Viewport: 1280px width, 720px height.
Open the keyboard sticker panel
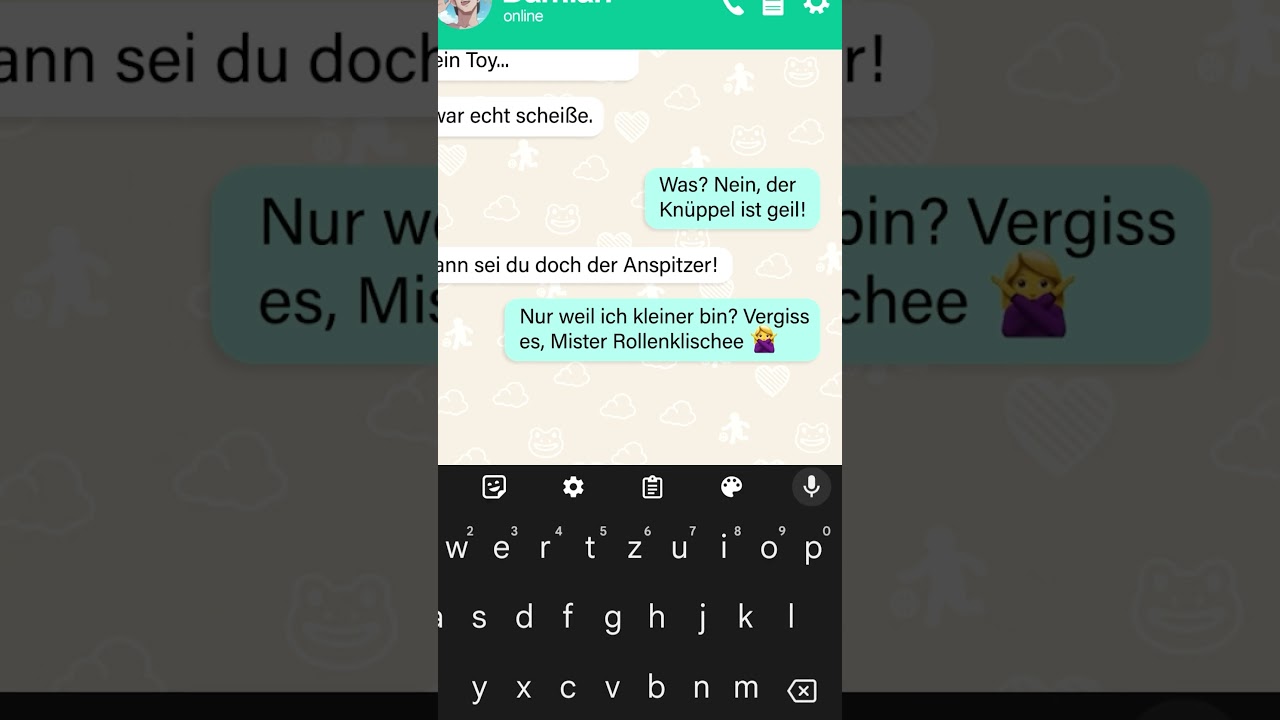pos(494,487)
